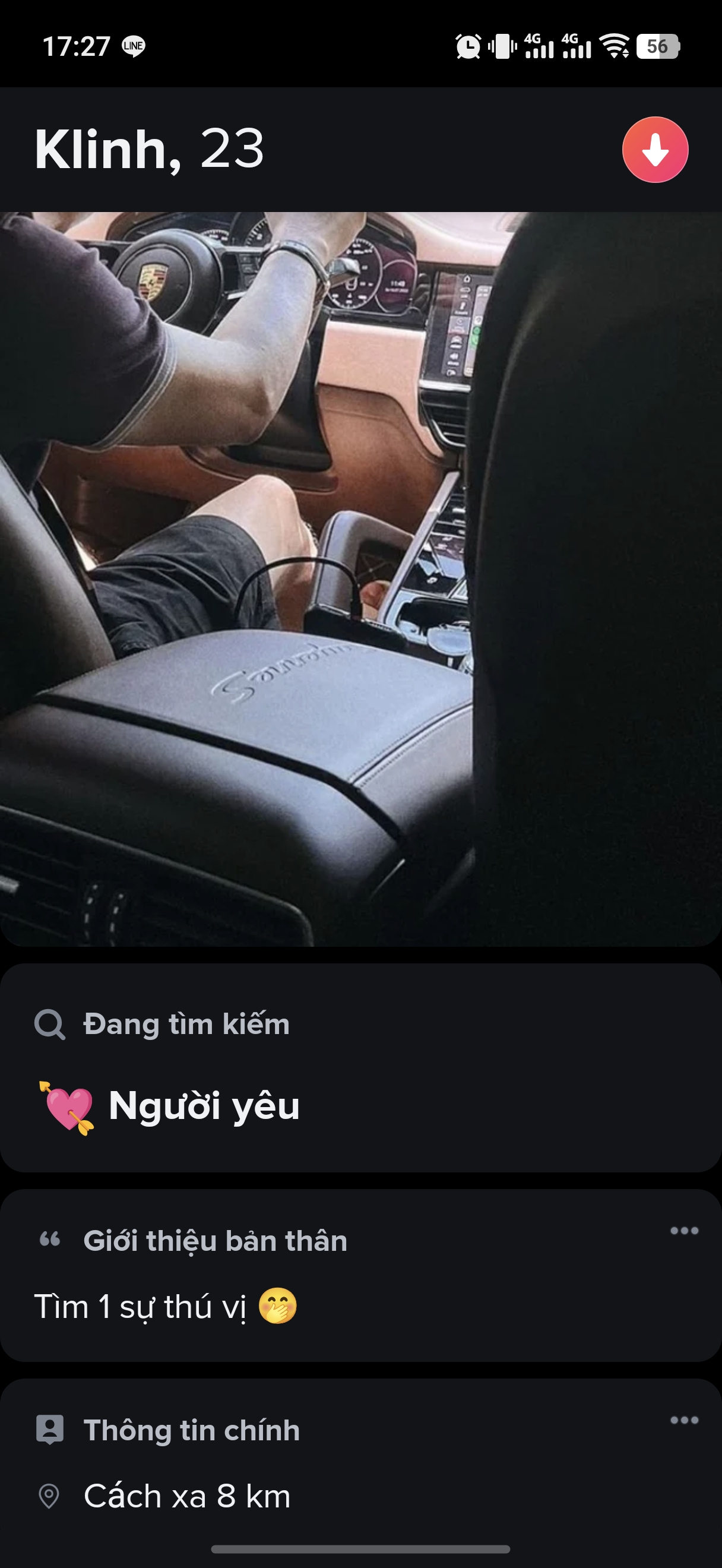722x1568 pixels.
Task: Open more options for Thông tin chính
Action: tap(683, 1420)
